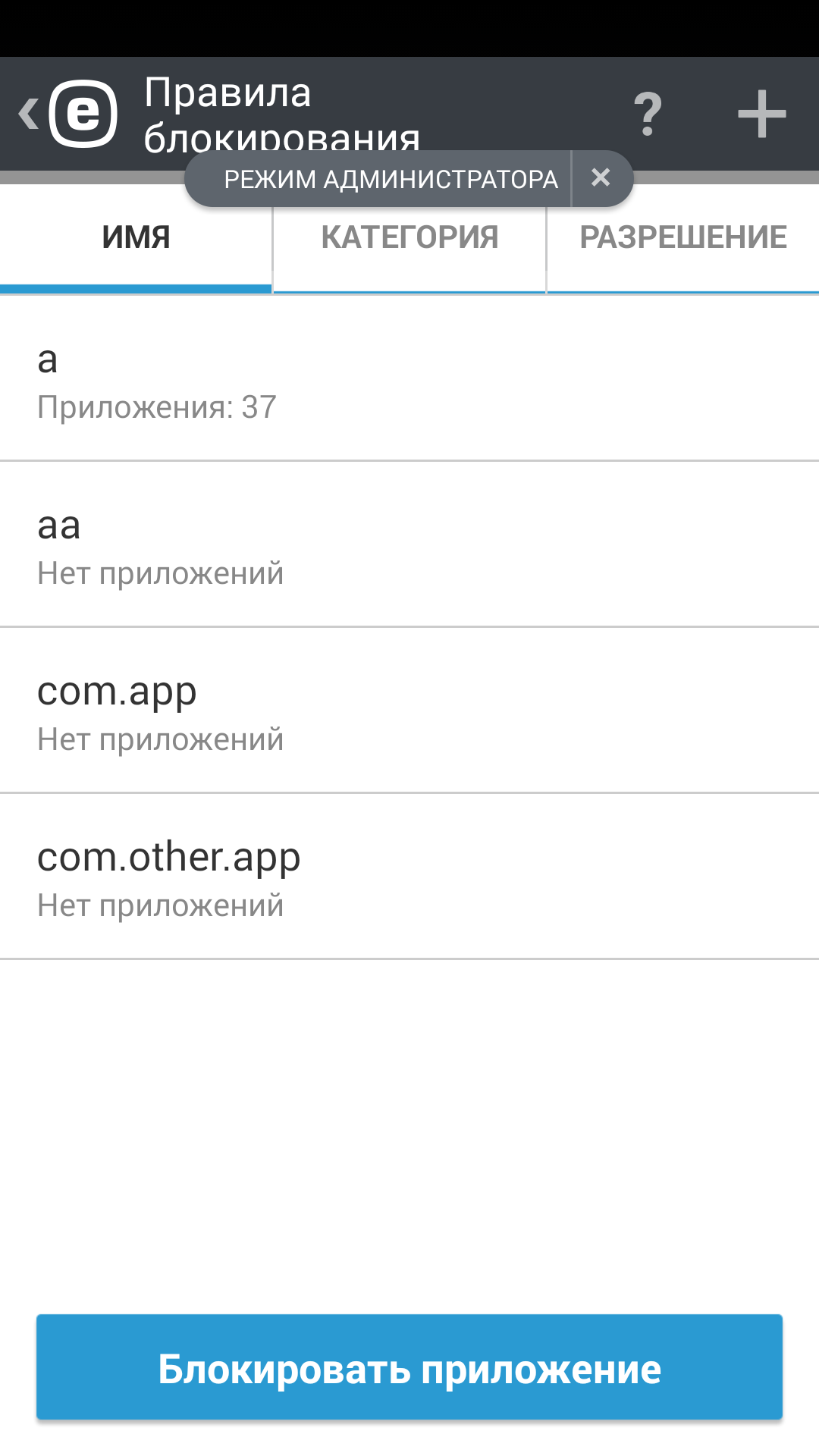
Task: Switch to the РАЗРЕШЕНИЕ tab
Action: [x=682, y=238]
